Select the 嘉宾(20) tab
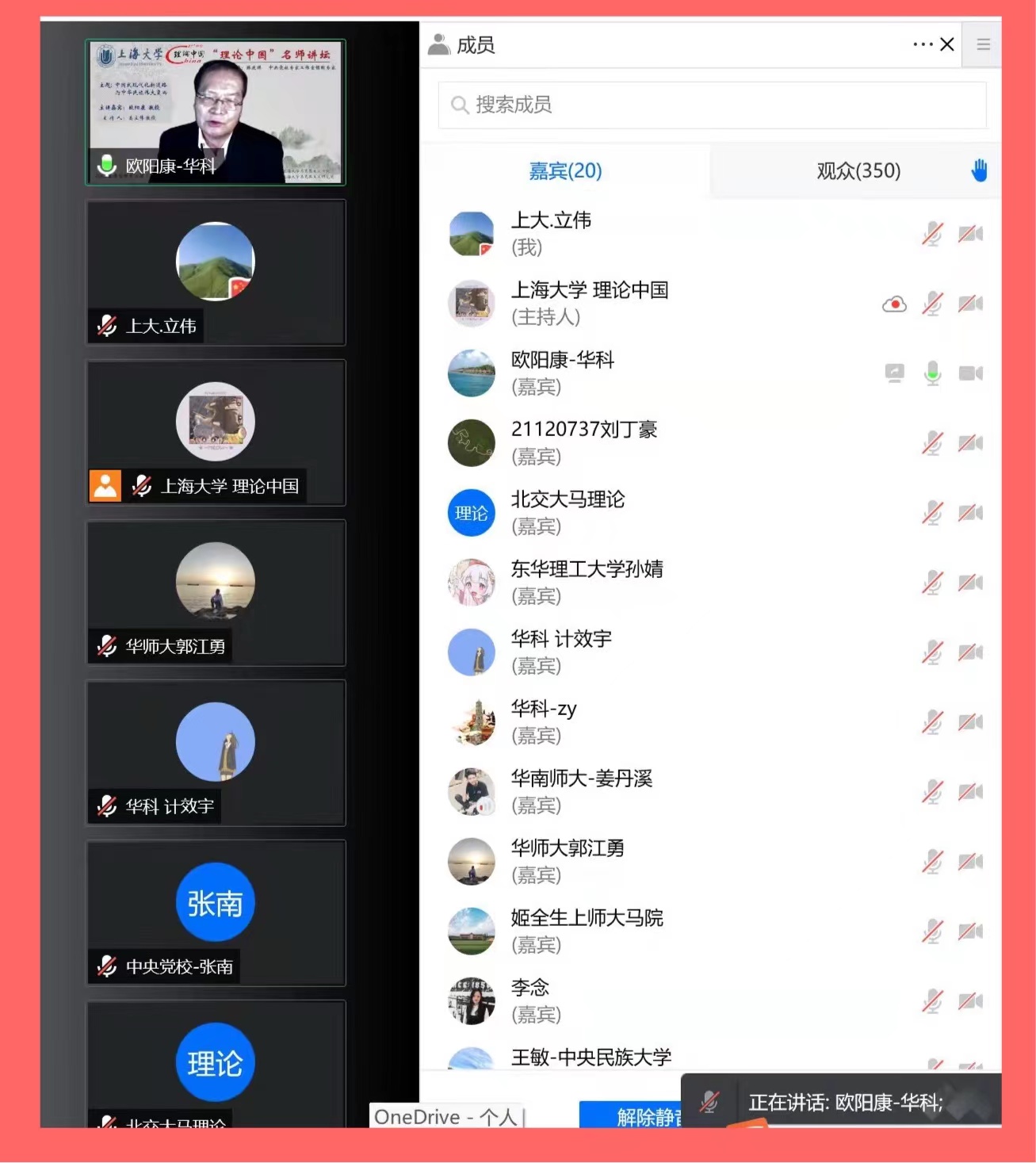This screenshot has width=1036, height=1163. 565,170
